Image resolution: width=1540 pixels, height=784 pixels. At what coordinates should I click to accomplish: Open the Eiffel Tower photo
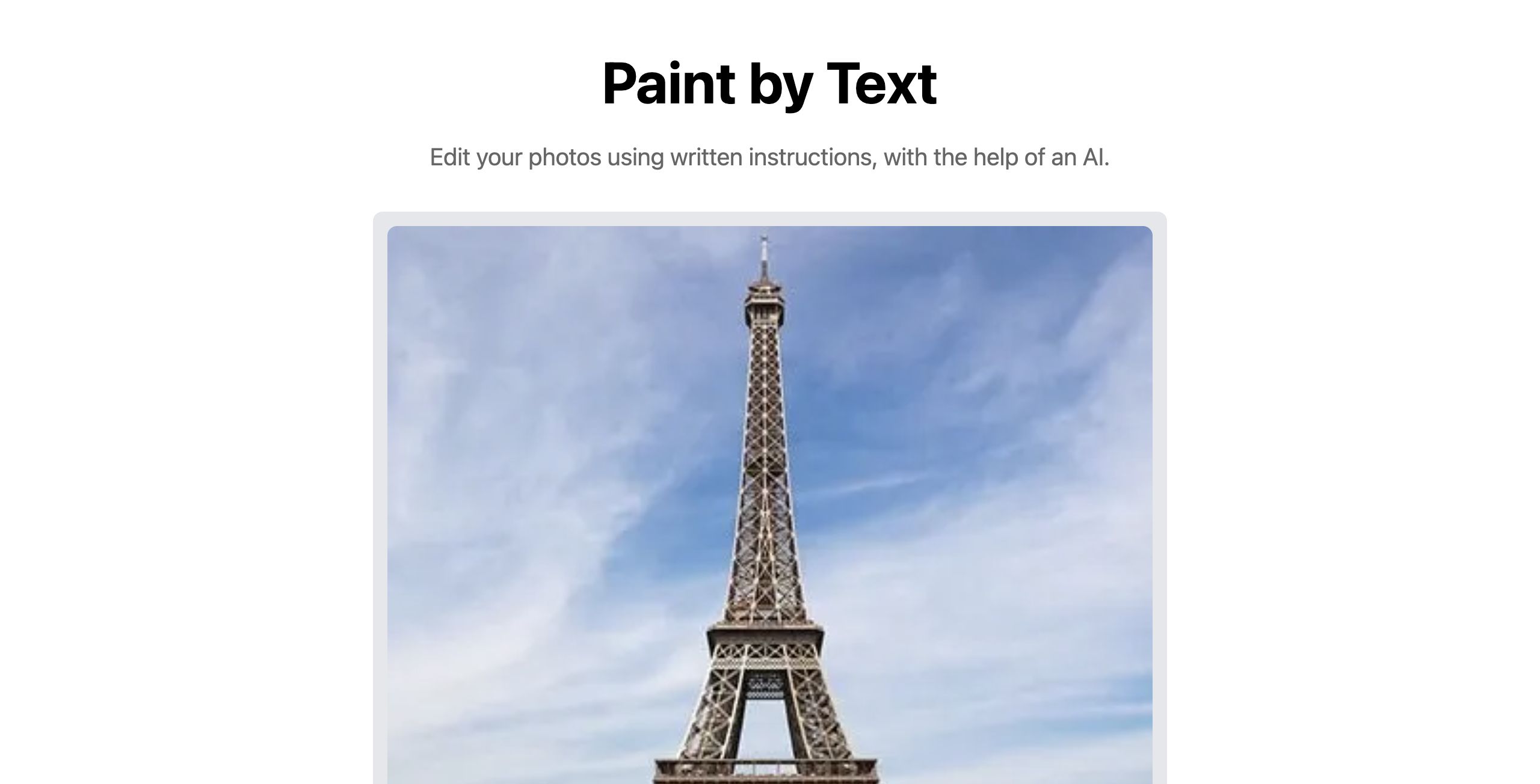[769, 505]
